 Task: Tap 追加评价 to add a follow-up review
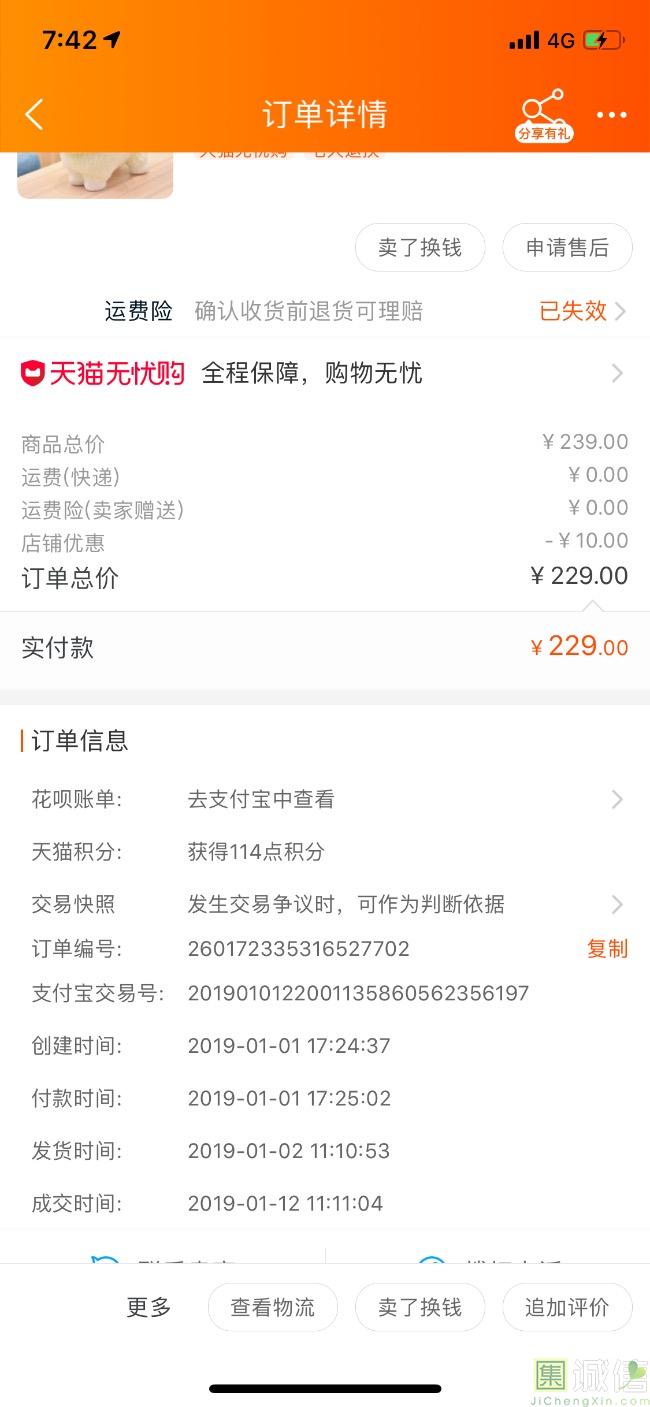tap(567, 1307)
